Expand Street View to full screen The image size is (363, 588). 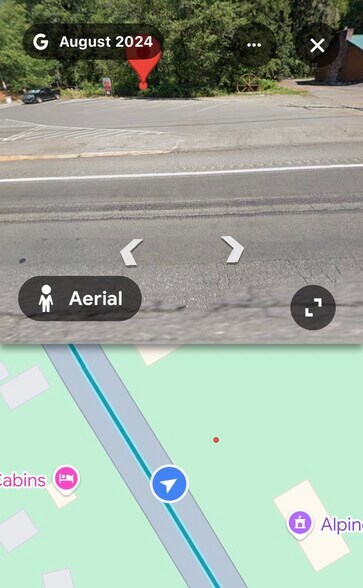point(313,308)
